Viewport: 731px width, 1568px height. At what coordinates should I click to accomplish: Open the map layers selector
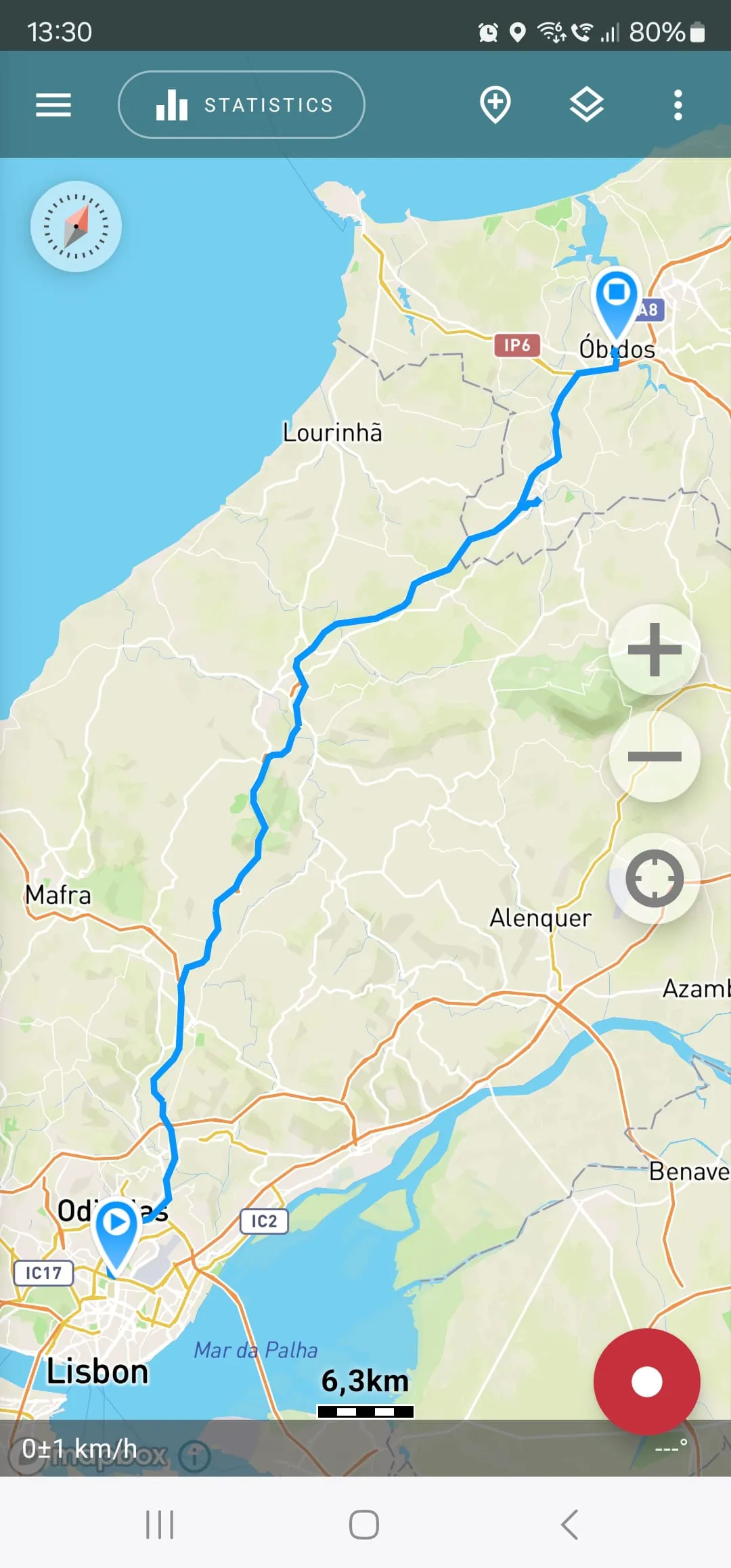[587, 104]
